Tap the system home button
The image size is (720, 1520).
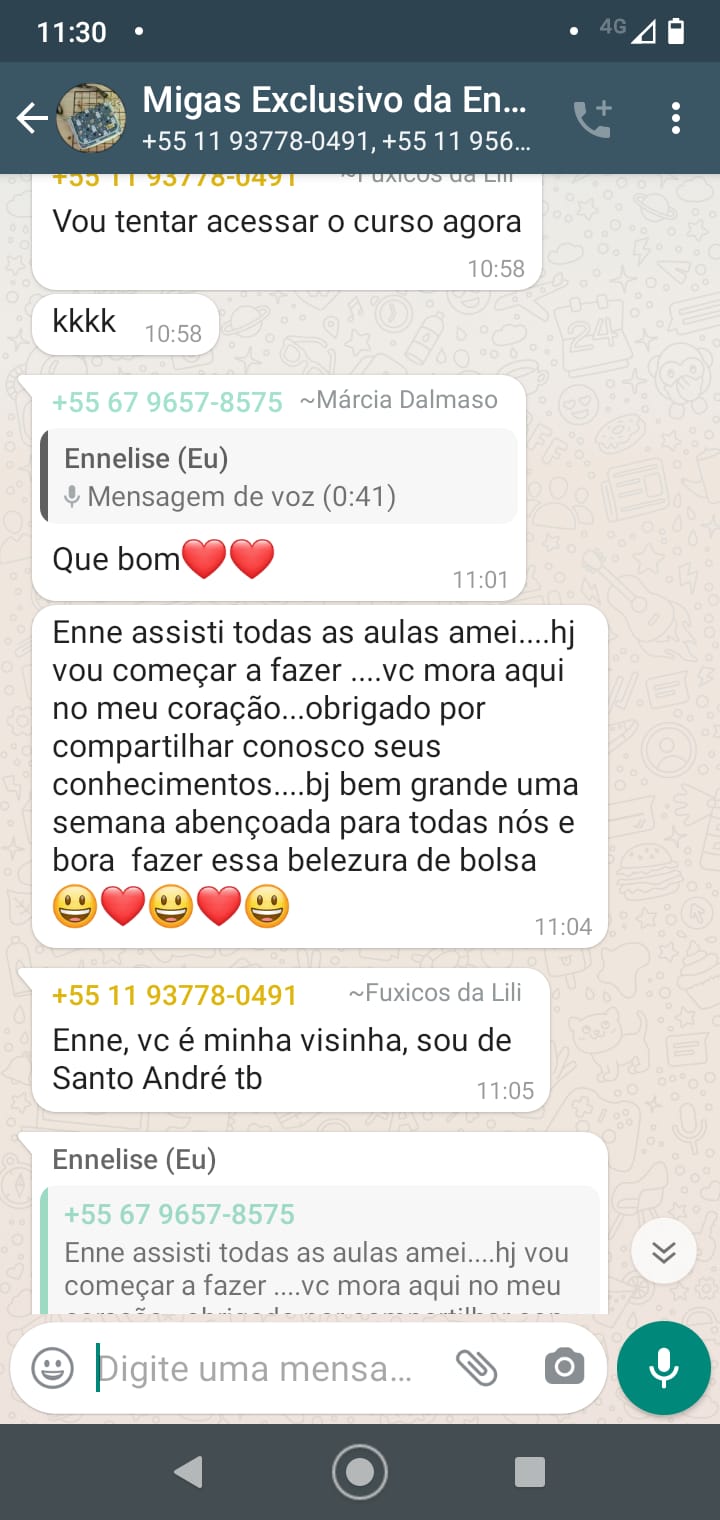(360, 1471)
